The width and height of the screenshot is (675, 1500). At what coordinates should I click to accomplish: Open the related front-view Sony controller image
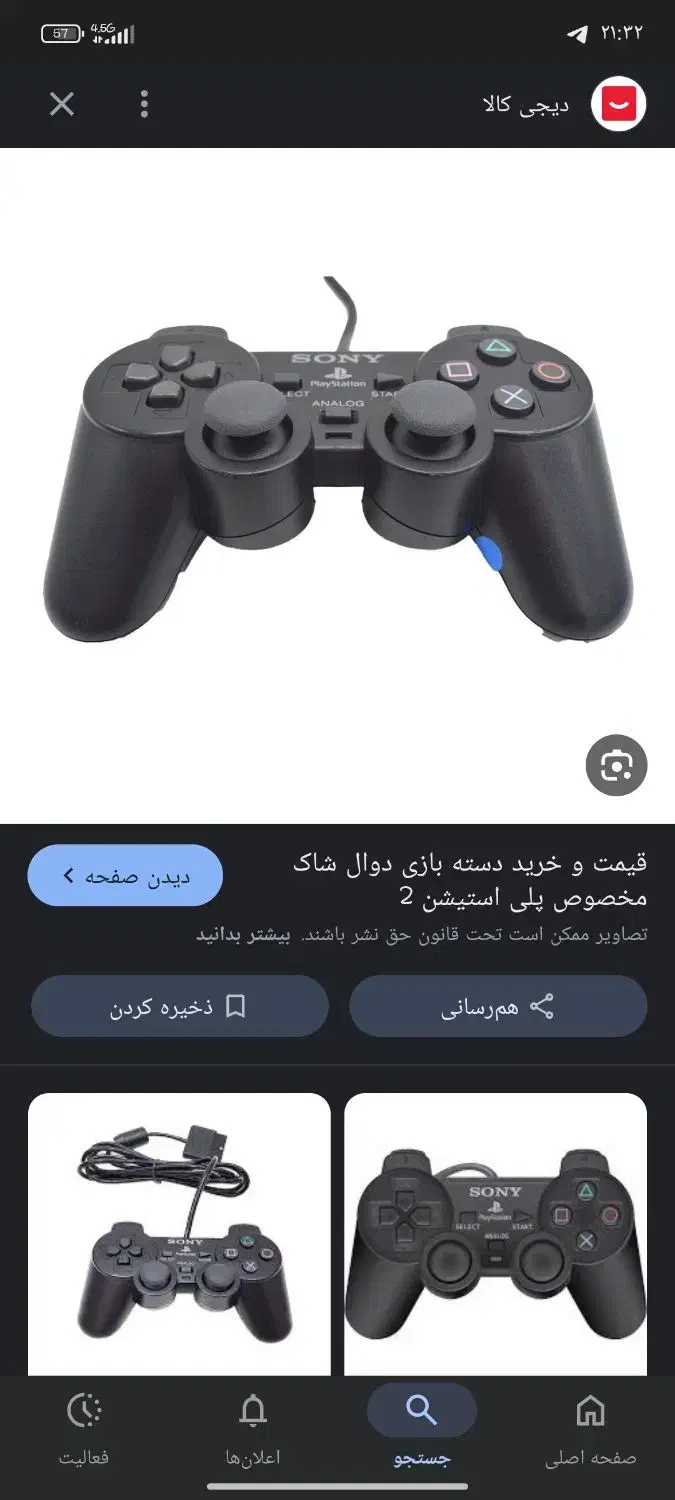pyautogui.click(x=496, y=1234)
